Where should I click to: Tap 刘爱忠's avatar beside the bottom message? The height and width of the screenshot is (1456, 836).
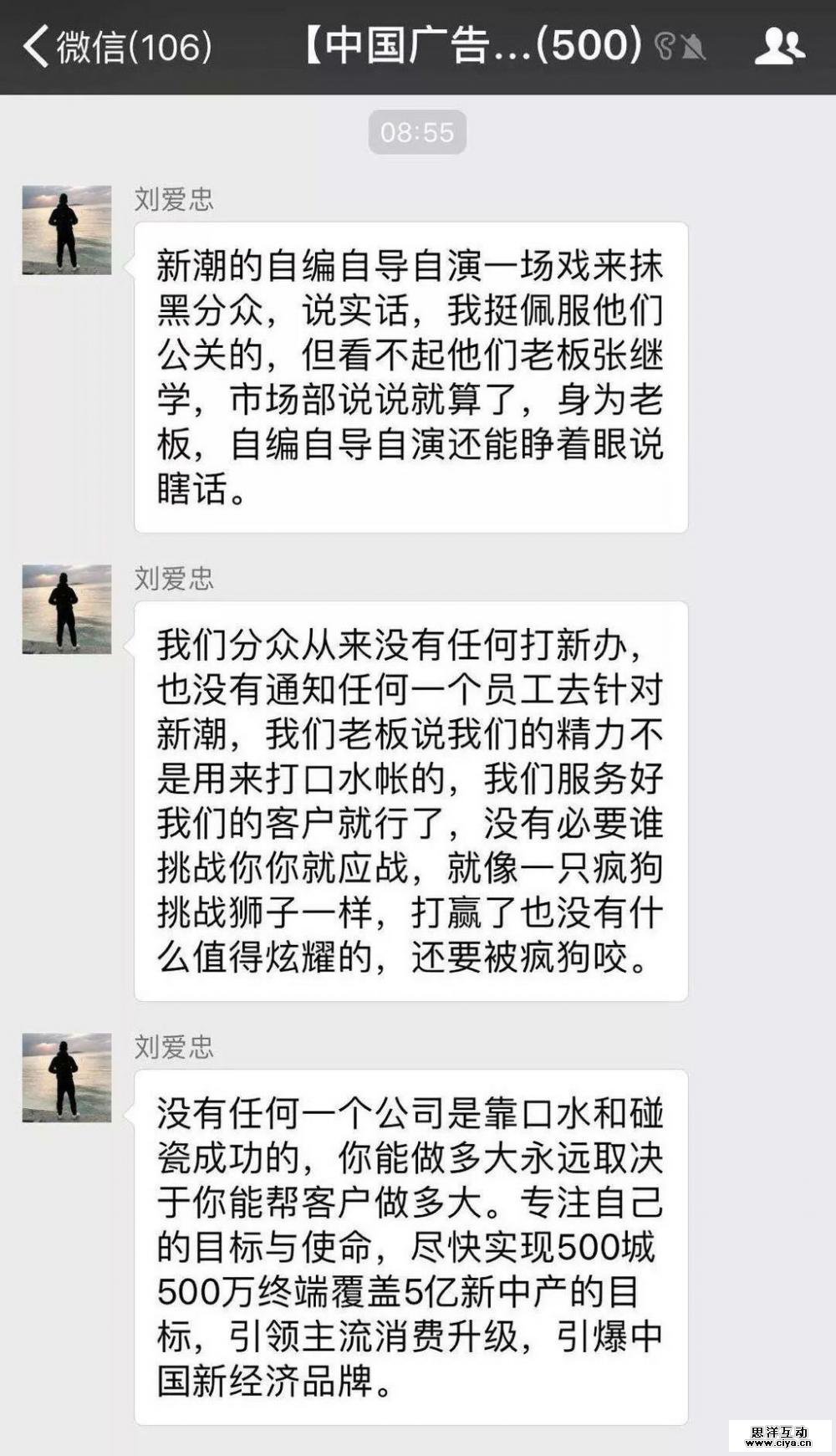point(67,1079)
